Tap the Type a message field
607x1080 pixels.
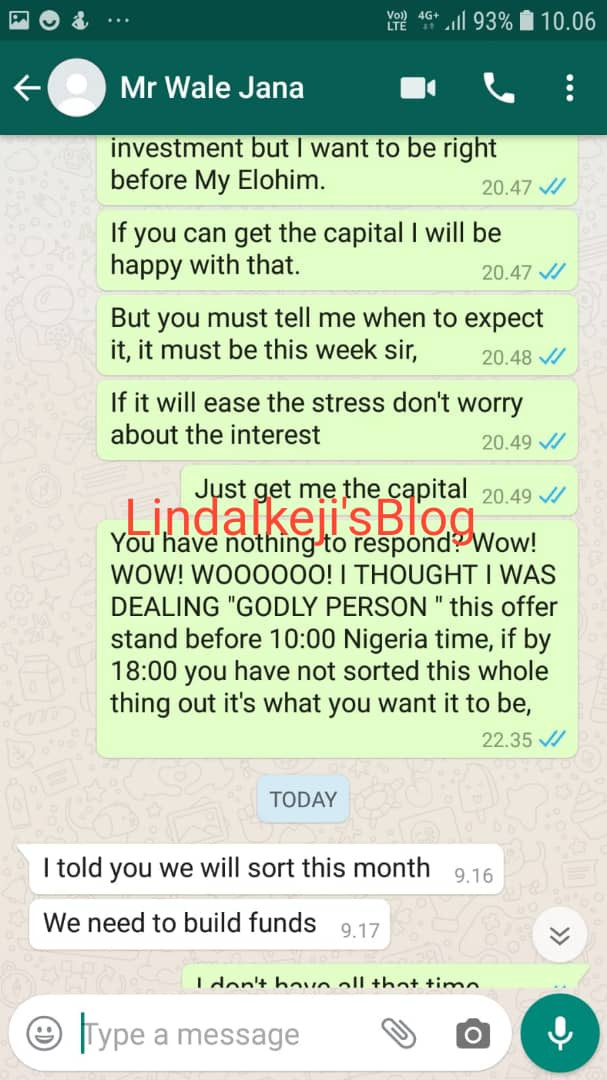[x=220, y=1034]
